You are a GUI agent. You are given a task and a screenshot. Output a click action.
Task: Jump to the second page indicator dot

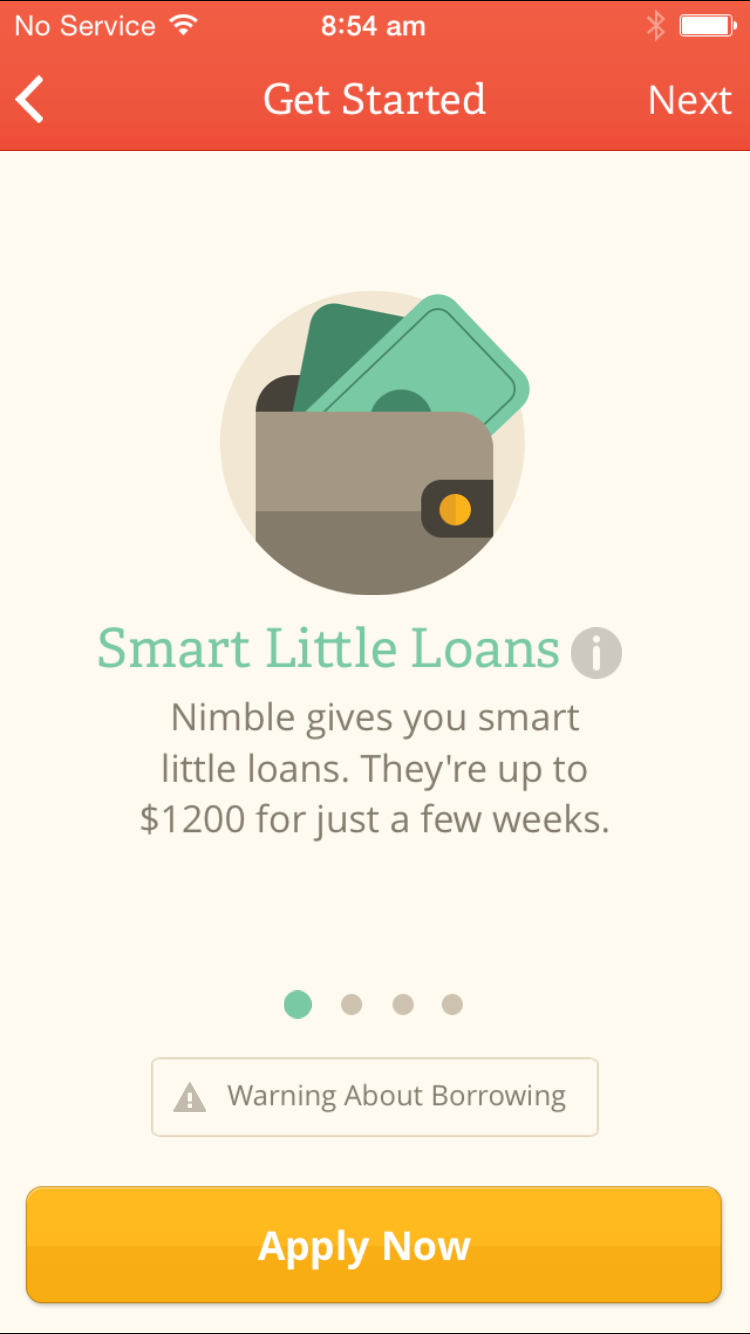[351, 1004]
